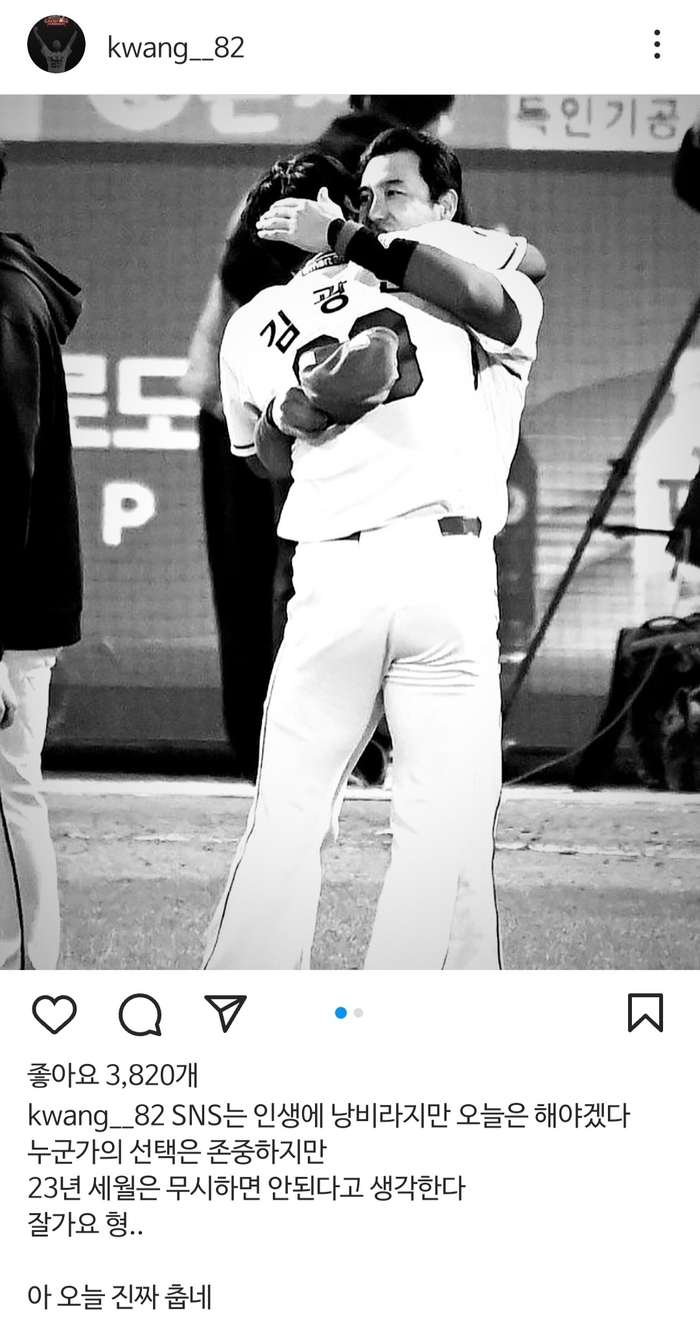Screen dimensions: 700x1324
Task: Open kwang__82 profile picture
Action: [56, 45]
